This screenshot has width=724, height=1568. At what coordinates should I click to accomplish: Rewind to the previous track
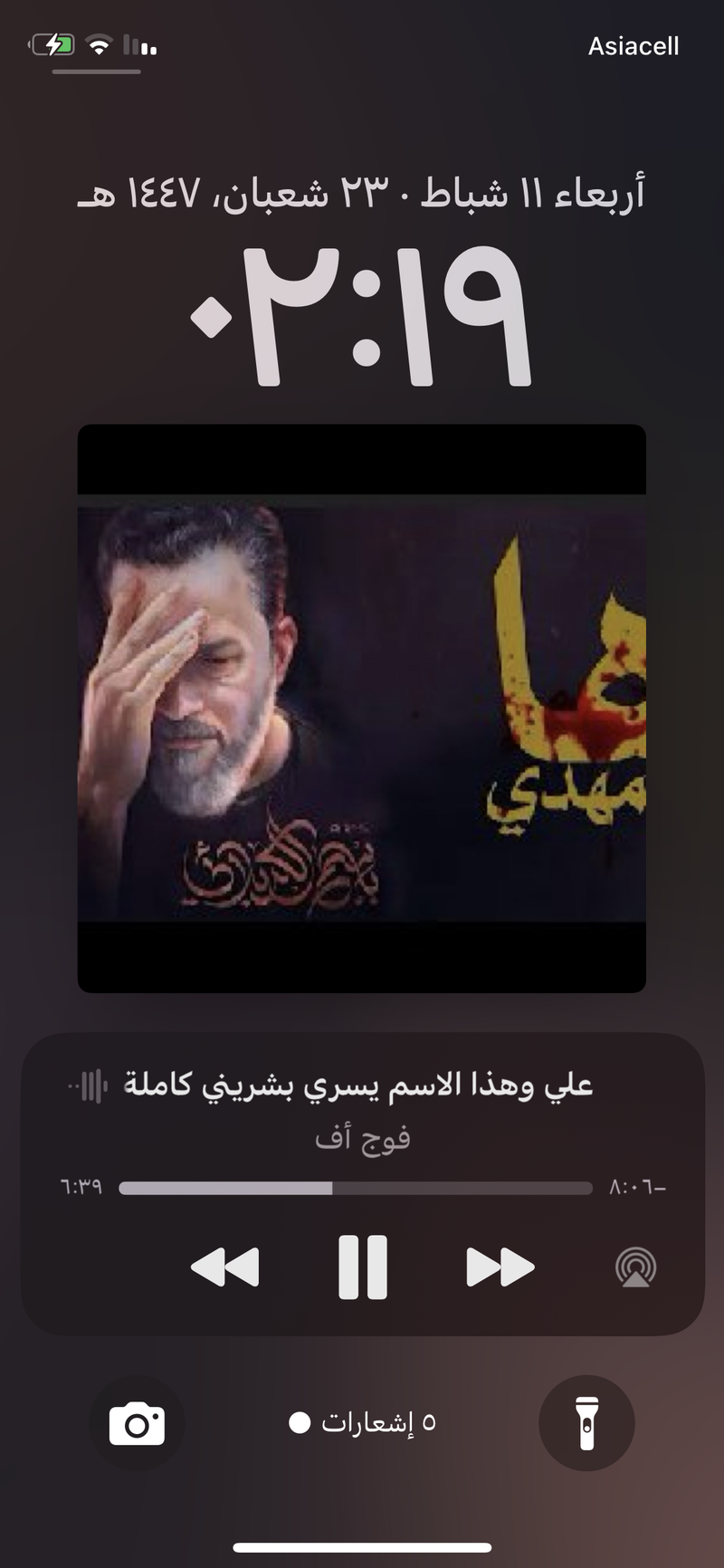[x=225, y=1267]
